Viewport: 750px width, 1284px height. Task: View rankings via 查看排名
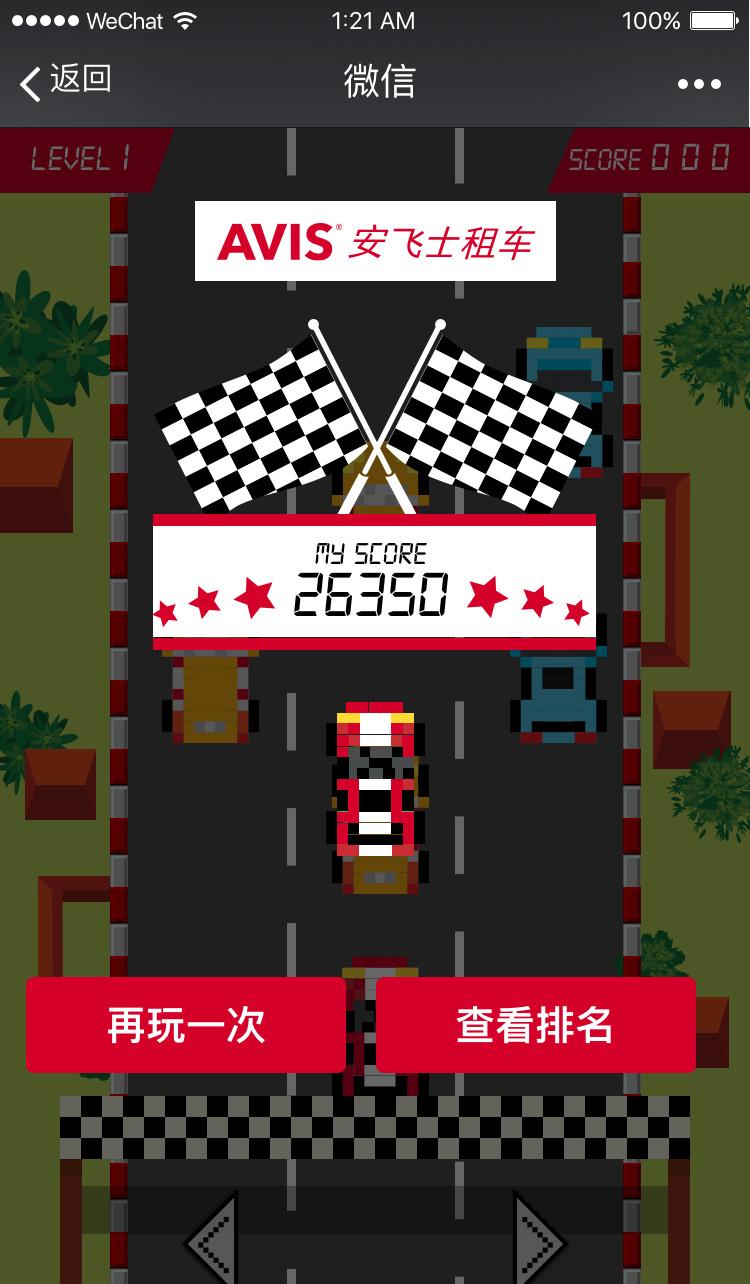[x=535, y=1025]
